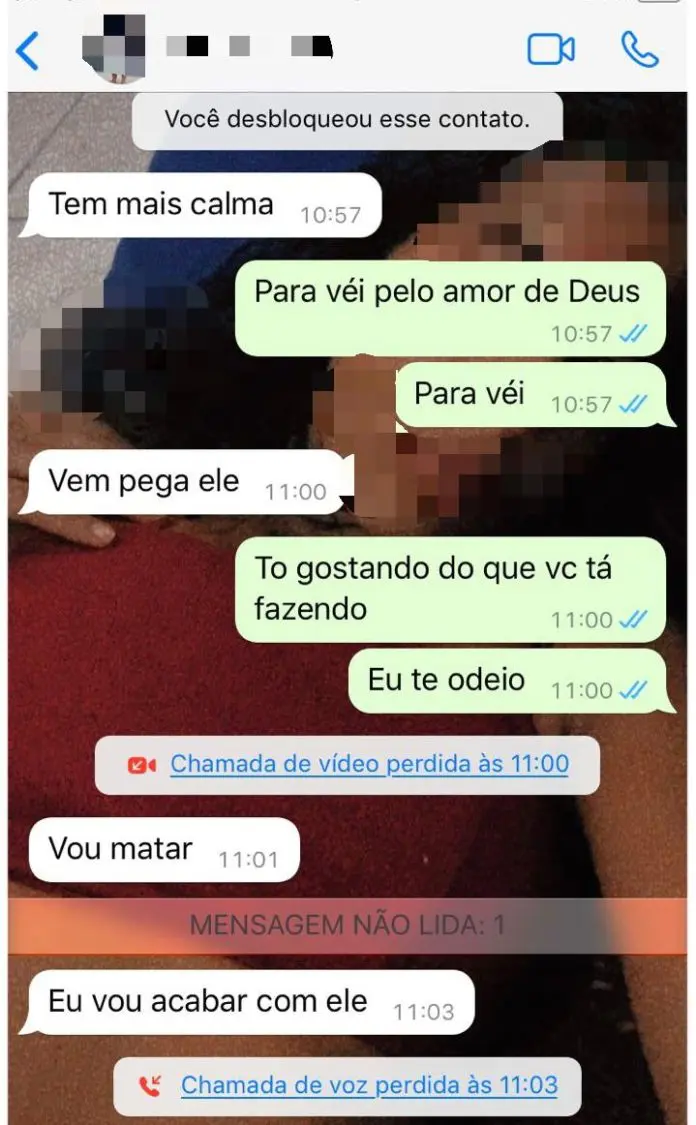Image resolution: width=696 pixels, height=1125 pixels.
Task: Start a video call with this contact
Action: [551, 49]
